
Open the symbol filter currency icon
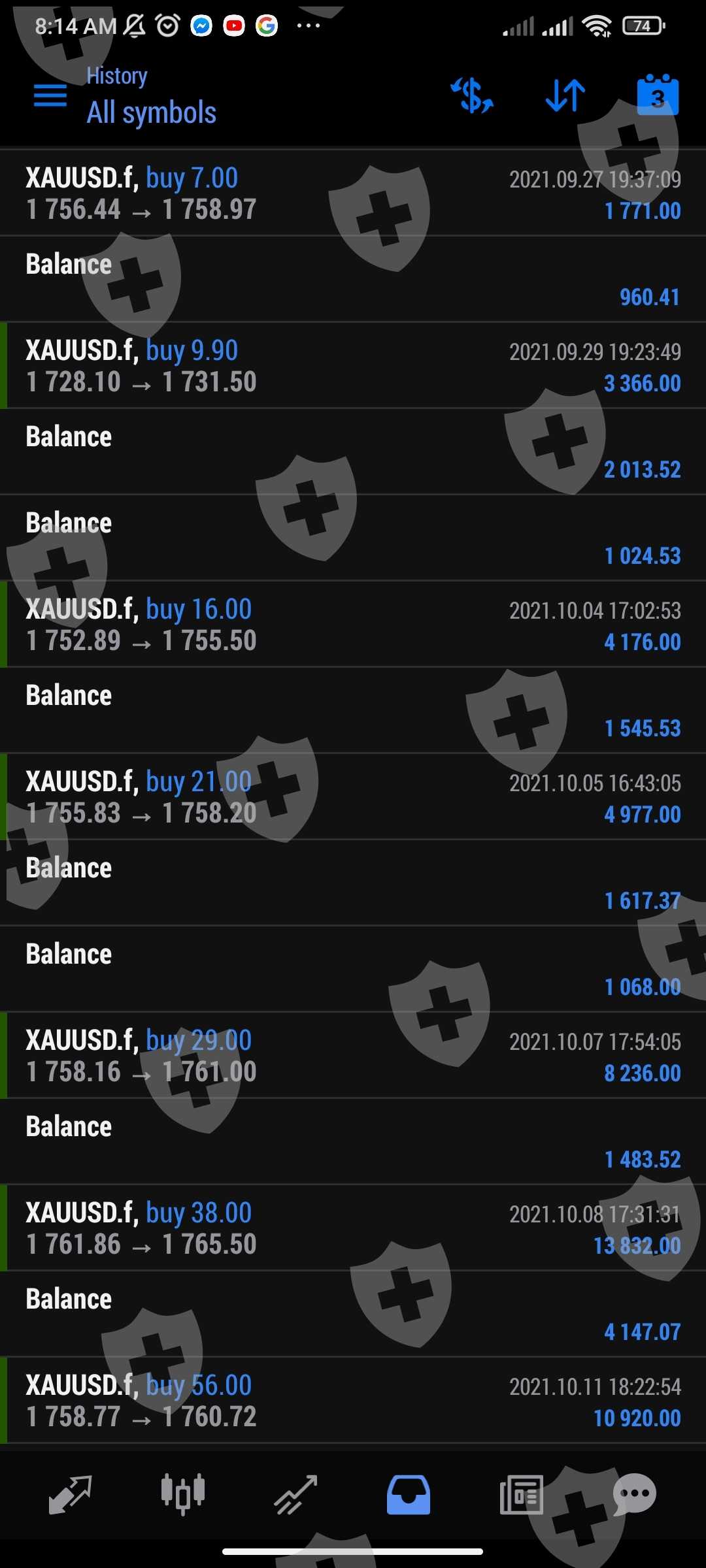pyautogui.click(x=472, y=96)
